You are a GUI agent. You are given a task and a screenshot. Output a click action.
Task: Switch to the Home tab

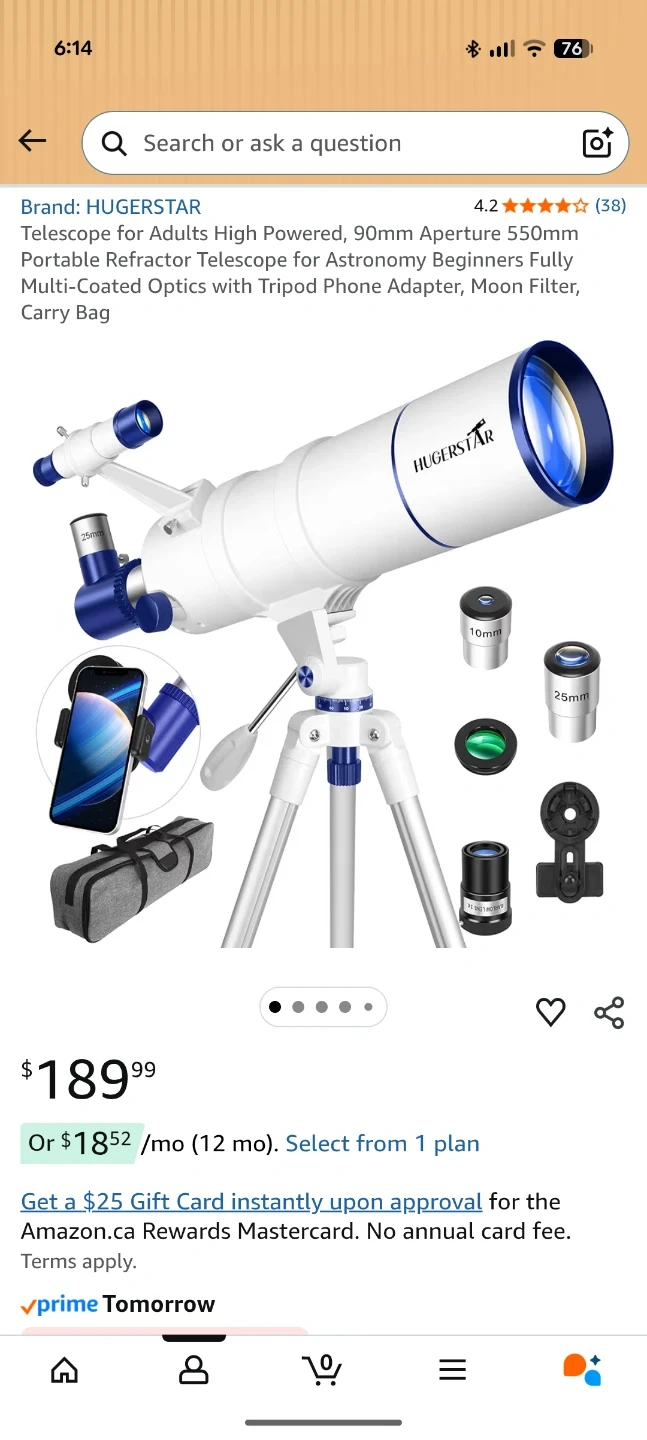(x=64, y=1369)
